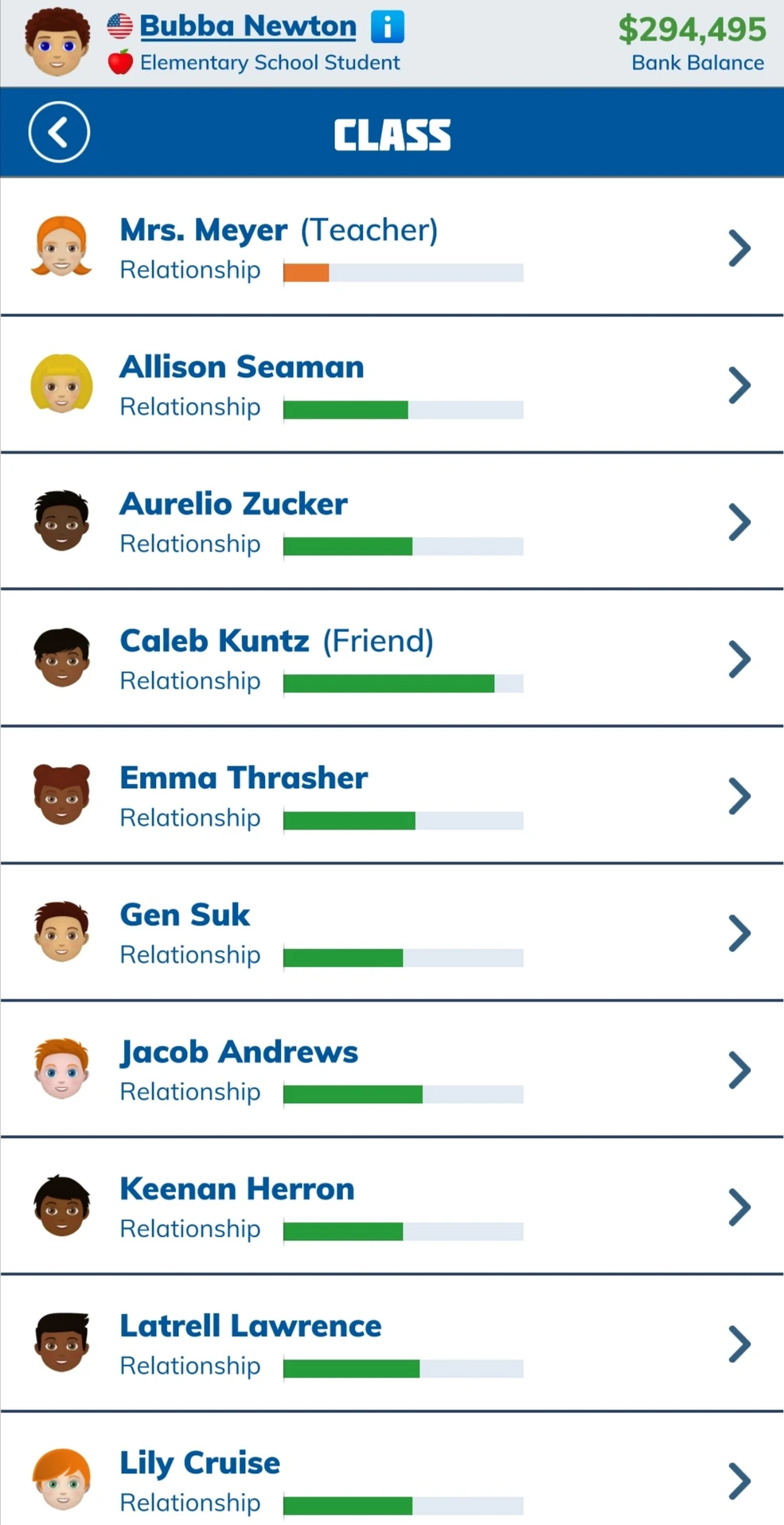Go back using the circled arrow
The image size is (784, 1525).
[59, 132]
